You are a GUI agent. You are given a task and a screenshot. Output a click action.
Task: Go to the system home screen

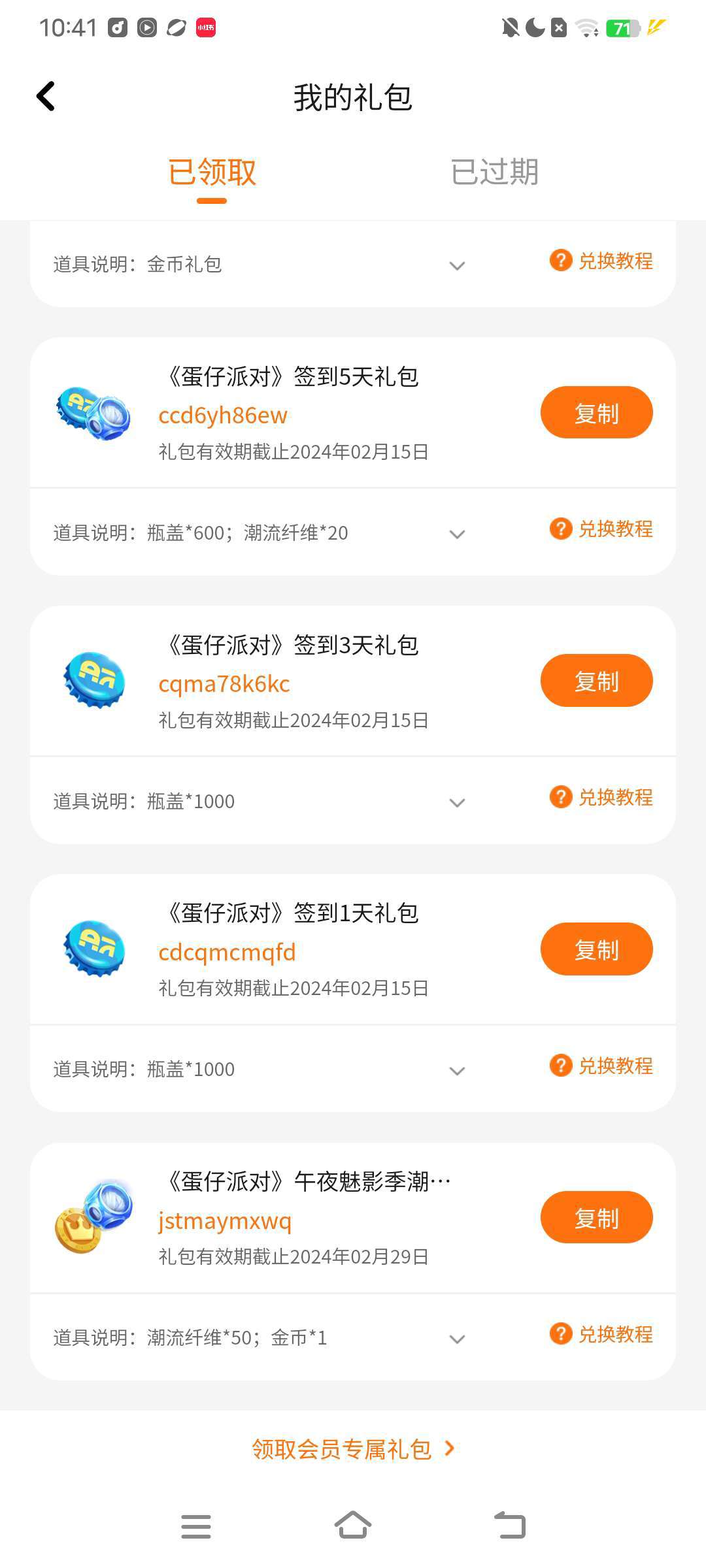tap(353, 1526)
